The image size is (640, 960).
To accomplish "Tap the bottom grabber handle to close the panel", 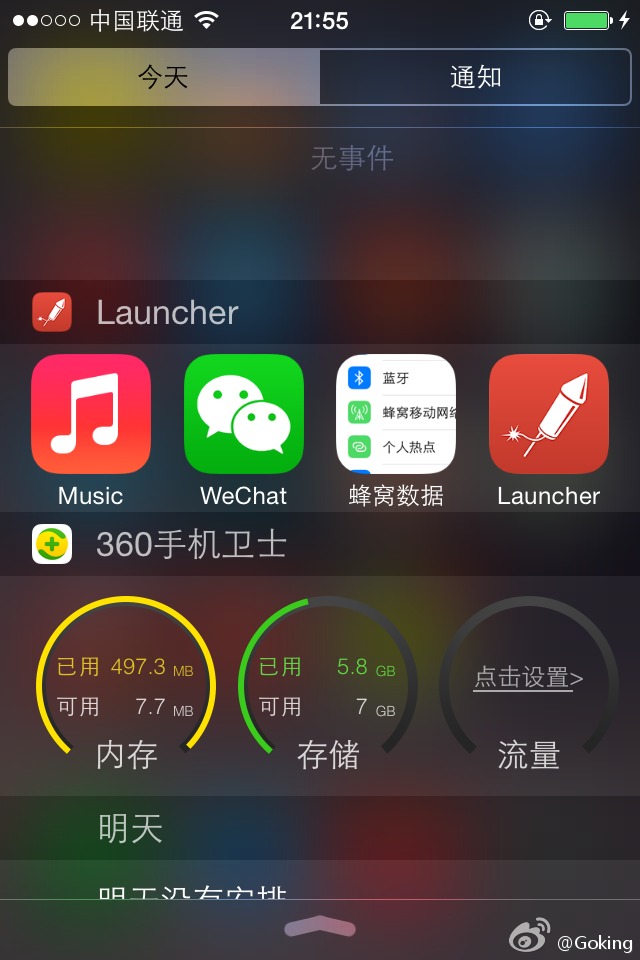I will 320,927.
